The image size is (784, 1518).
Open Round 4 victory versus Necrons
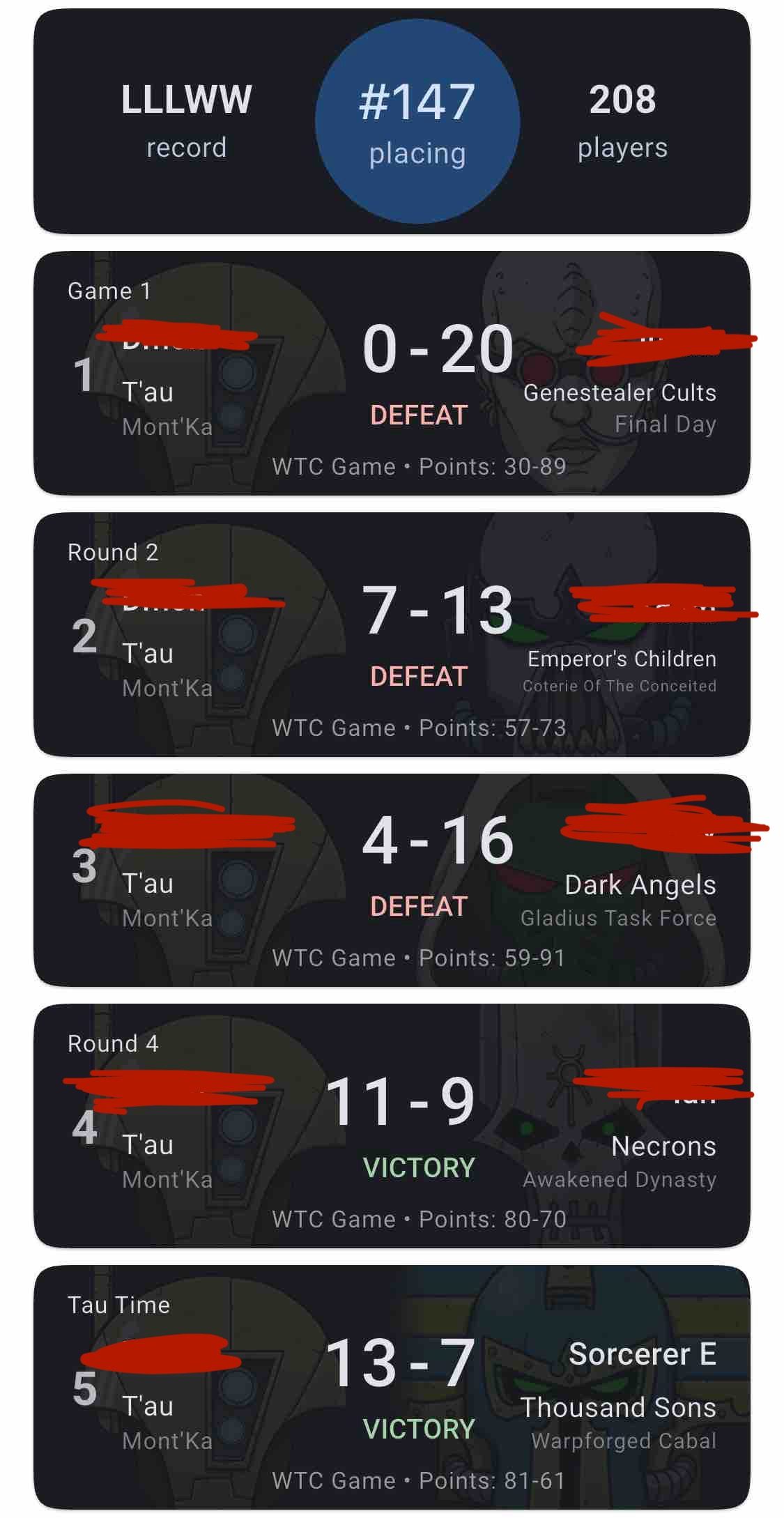pyautogui.click(x=392, y=1126)
